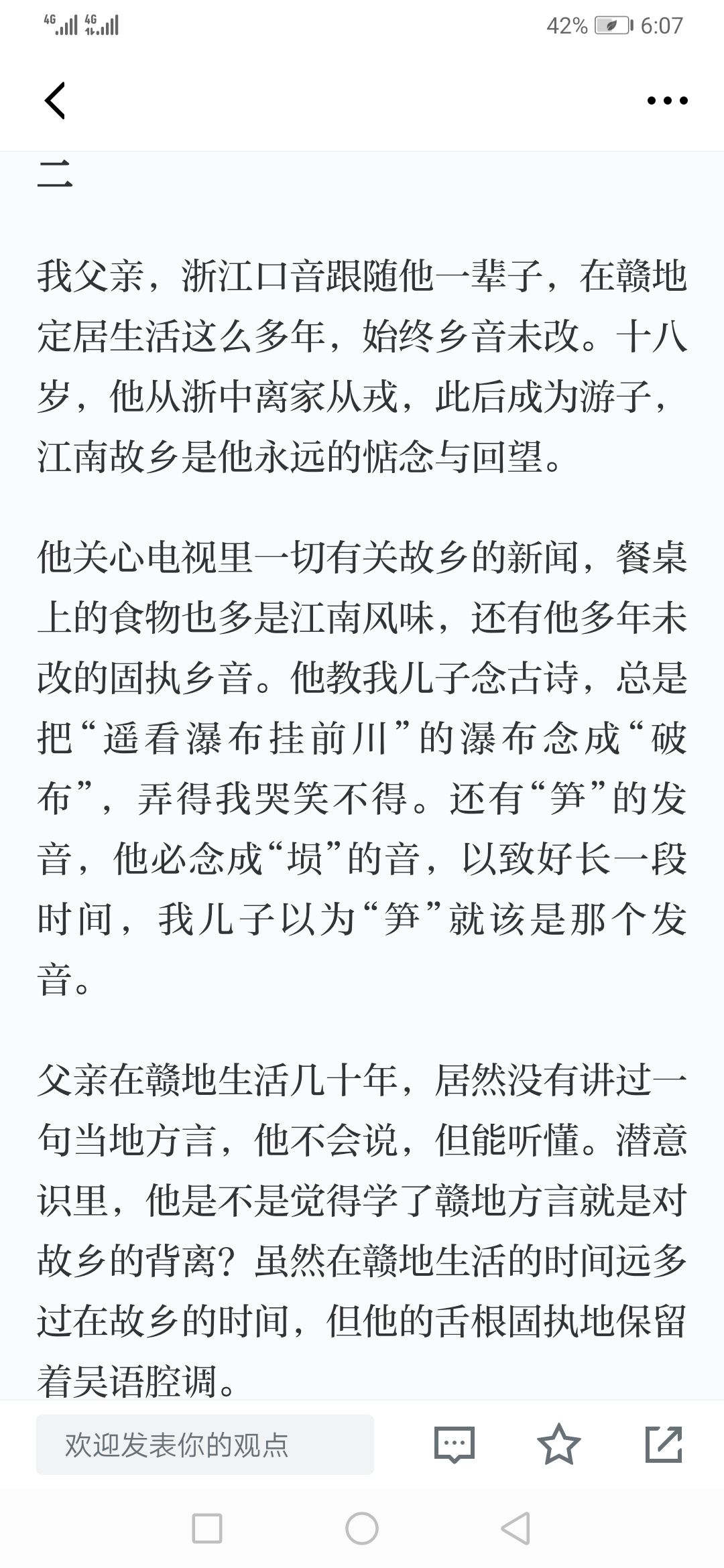Go back using the top-left arrow

tap(55, 101)
